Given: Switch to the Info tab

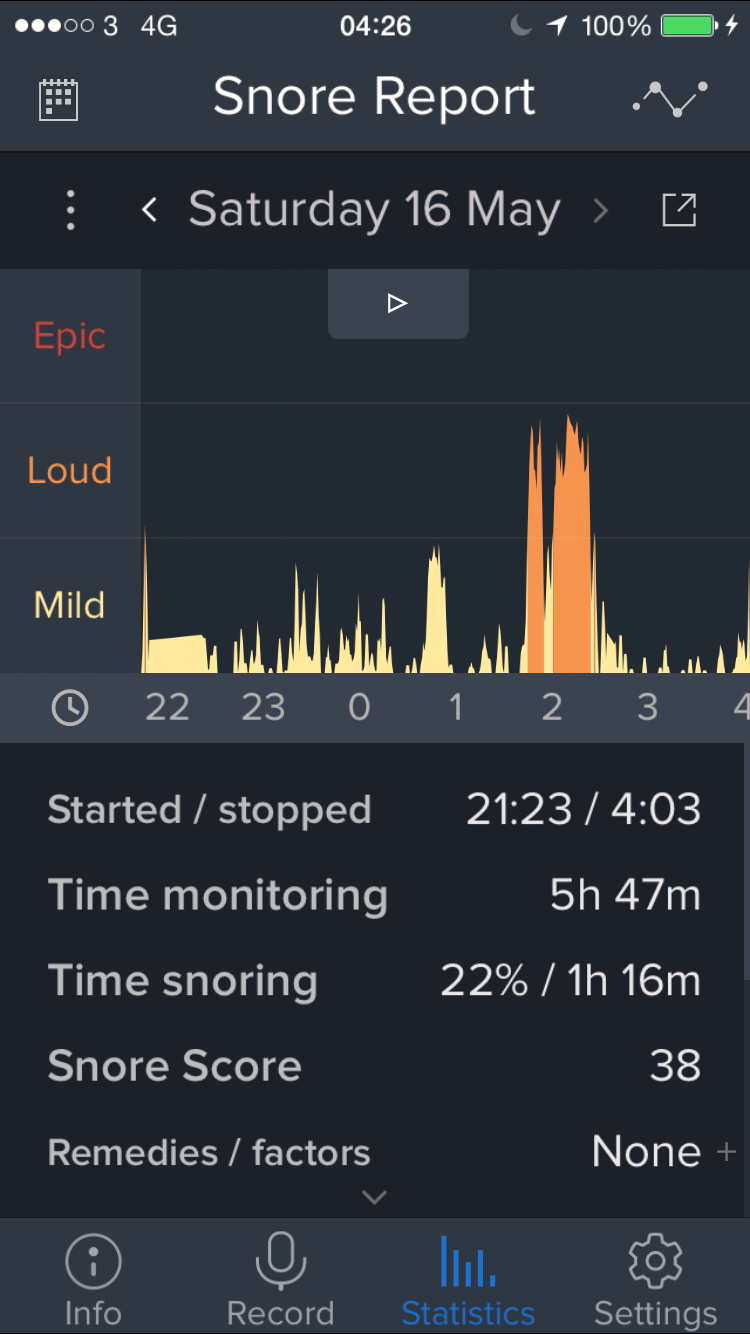Looking at the screenshot, I should (93, 1278).
